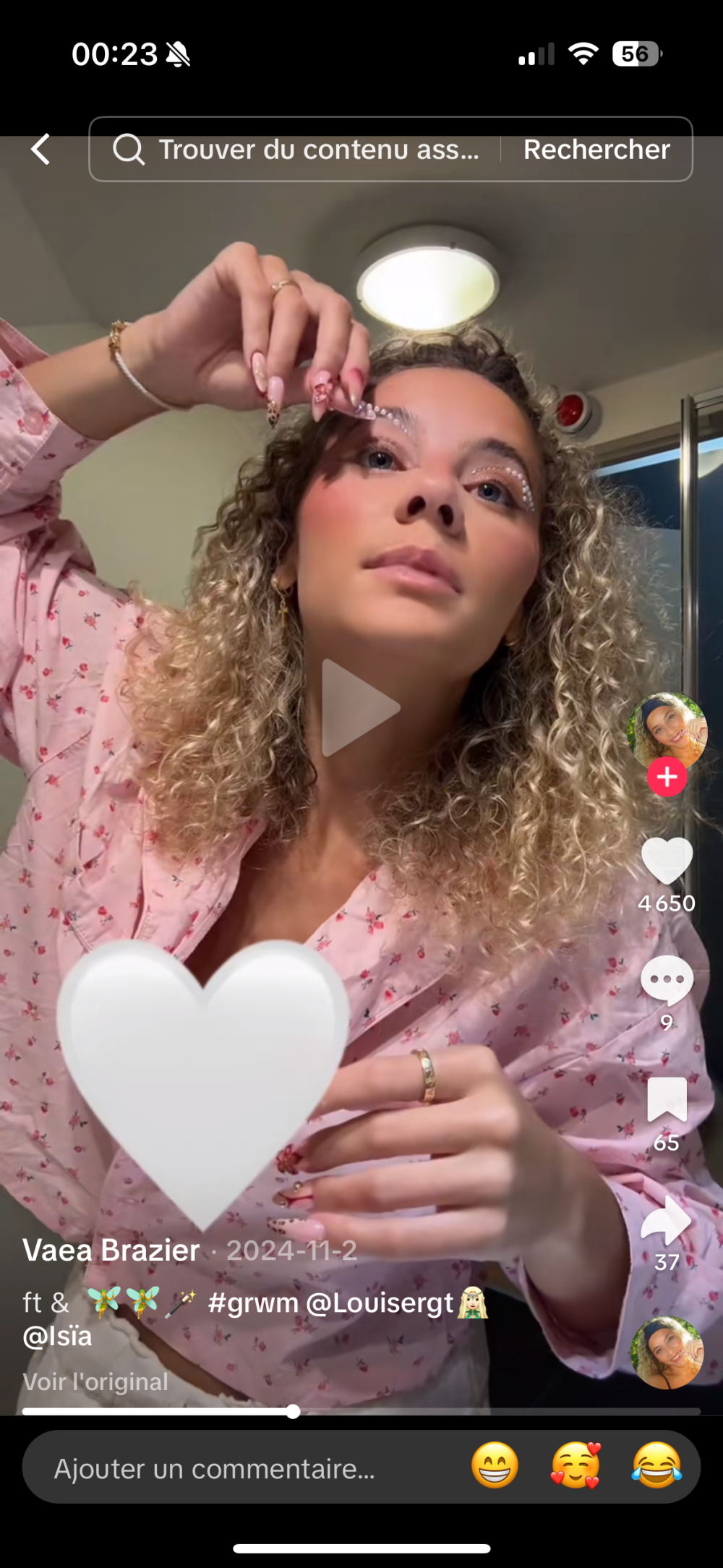Follow the creator with the plus button
This screenshot has width=723, height=1568.
pos(667,777)
